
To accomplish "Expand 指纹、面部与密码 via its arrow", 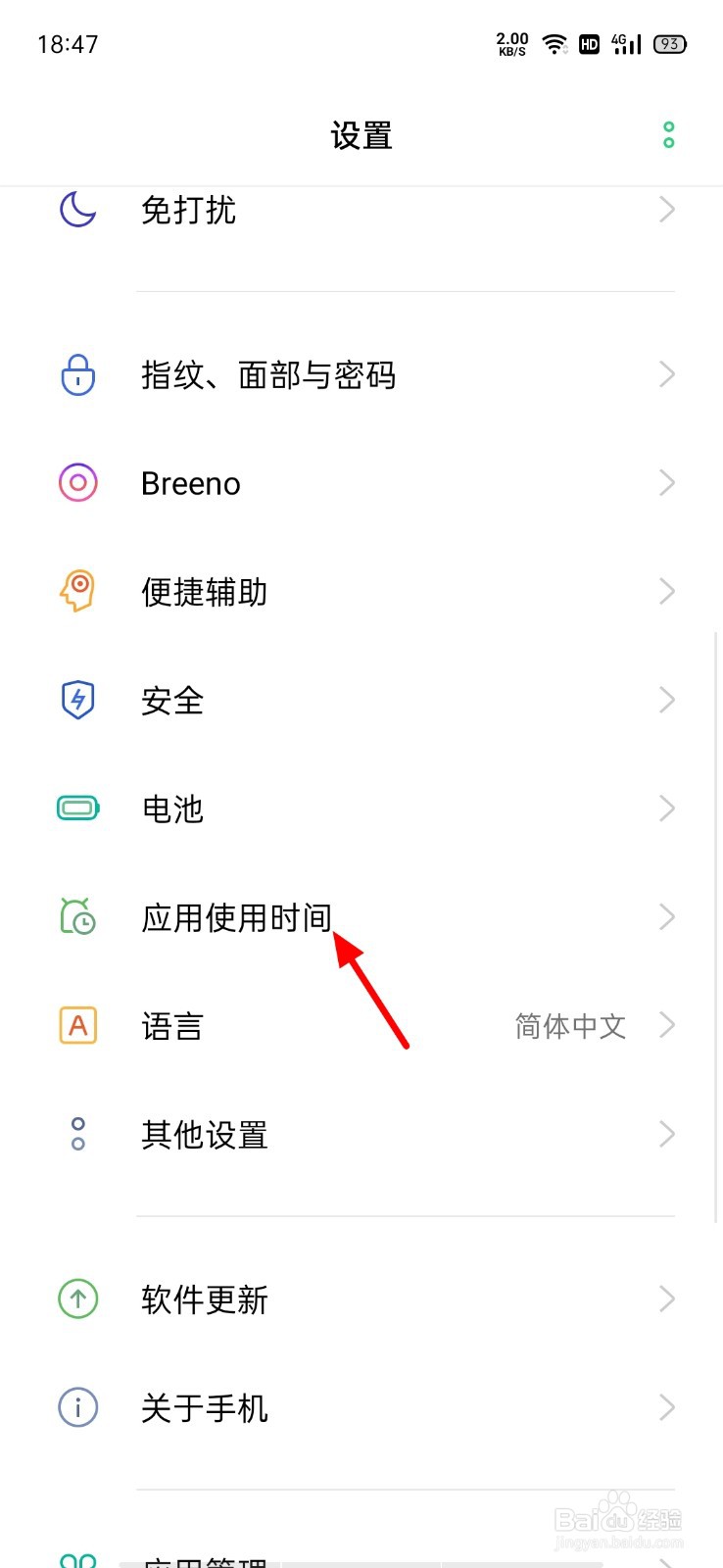I will point(667,375).
